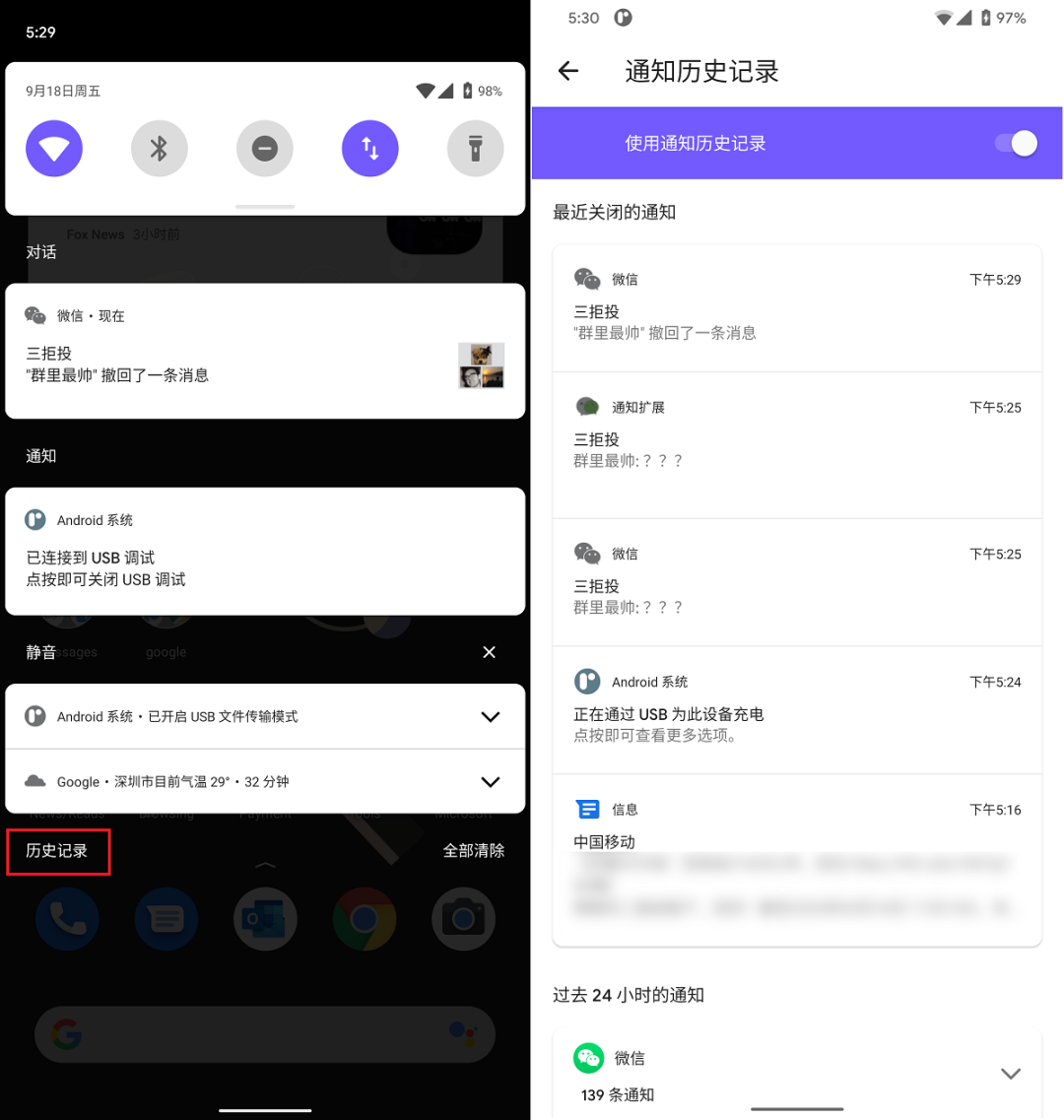Turn on the flashlight tile
Image resolution: width=1064 pixels, height=1120 pixels.
[475, 148]
